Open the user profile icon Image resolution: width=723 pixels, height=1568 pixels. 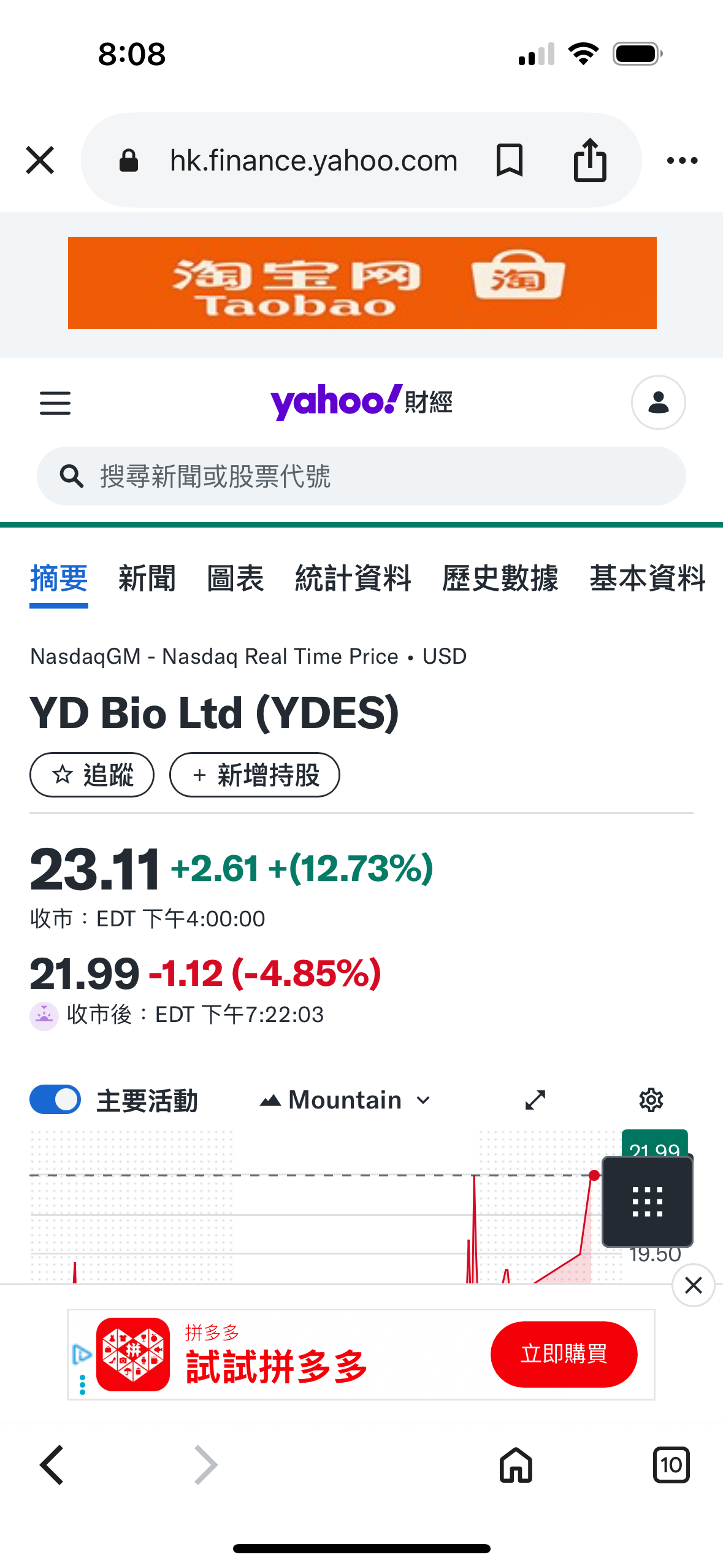click(658, 402)
